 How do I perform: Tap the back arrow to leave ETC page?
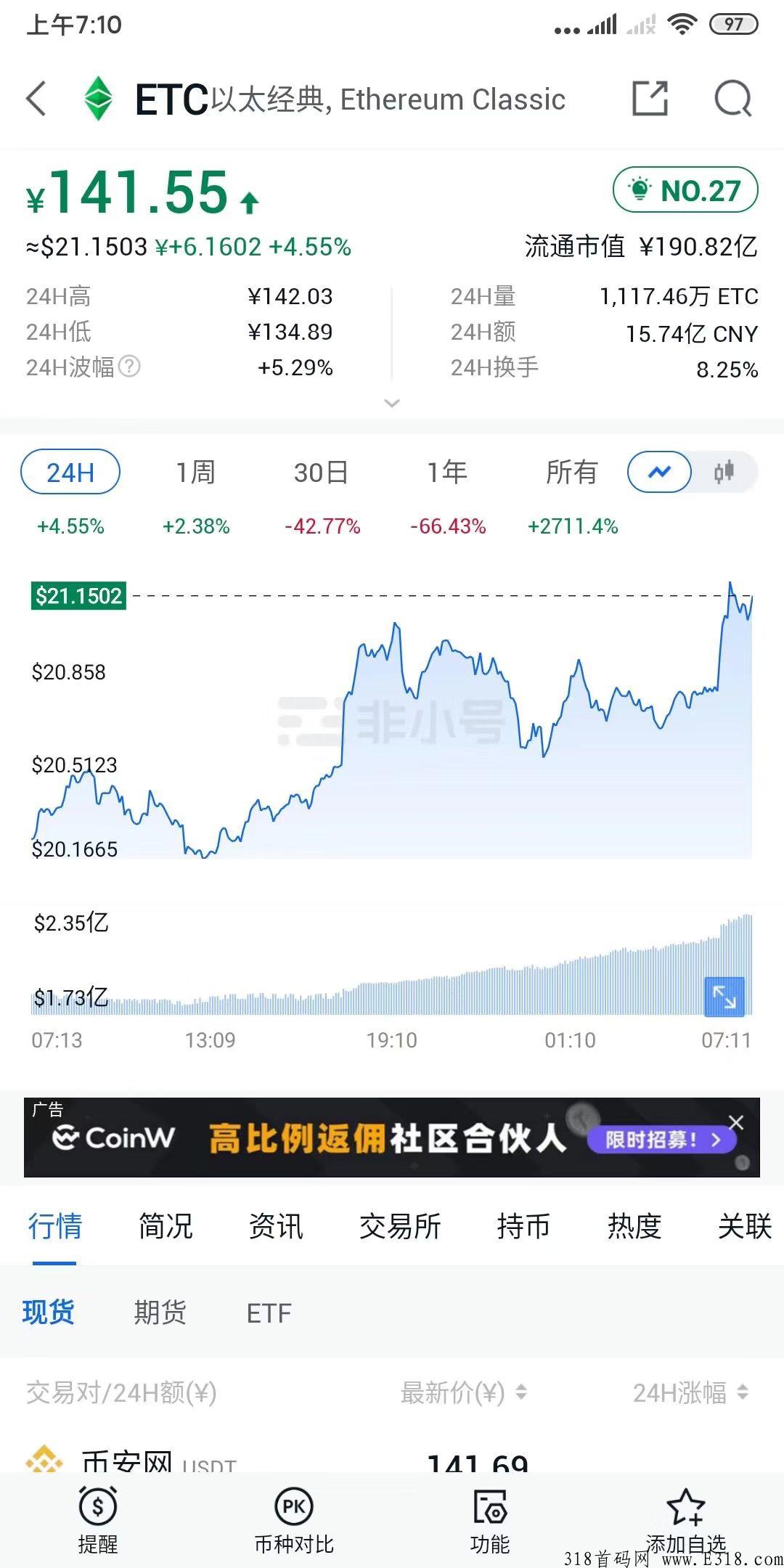[x=36, y=99]
